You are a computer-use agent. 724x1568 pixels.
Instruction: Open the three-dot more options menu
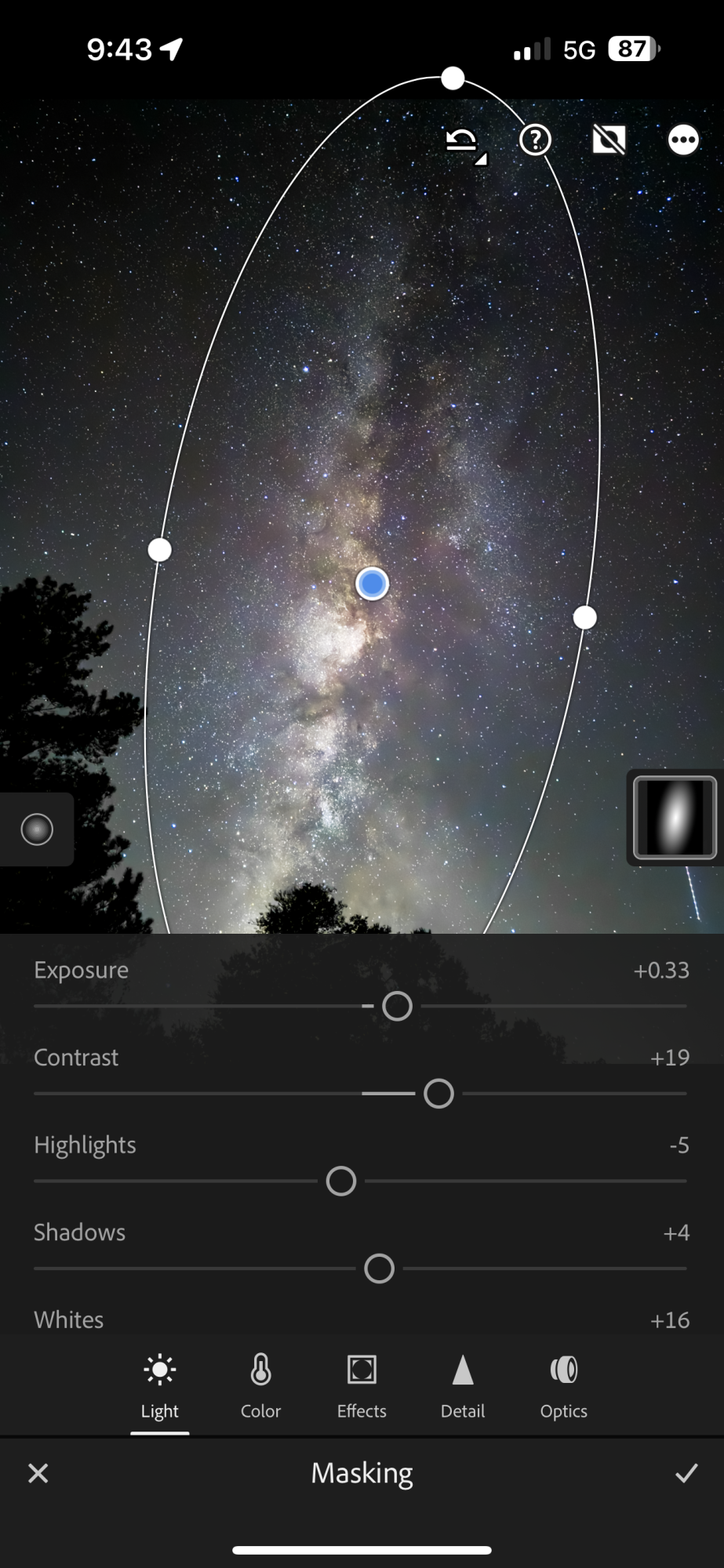[x=683, y=140]
